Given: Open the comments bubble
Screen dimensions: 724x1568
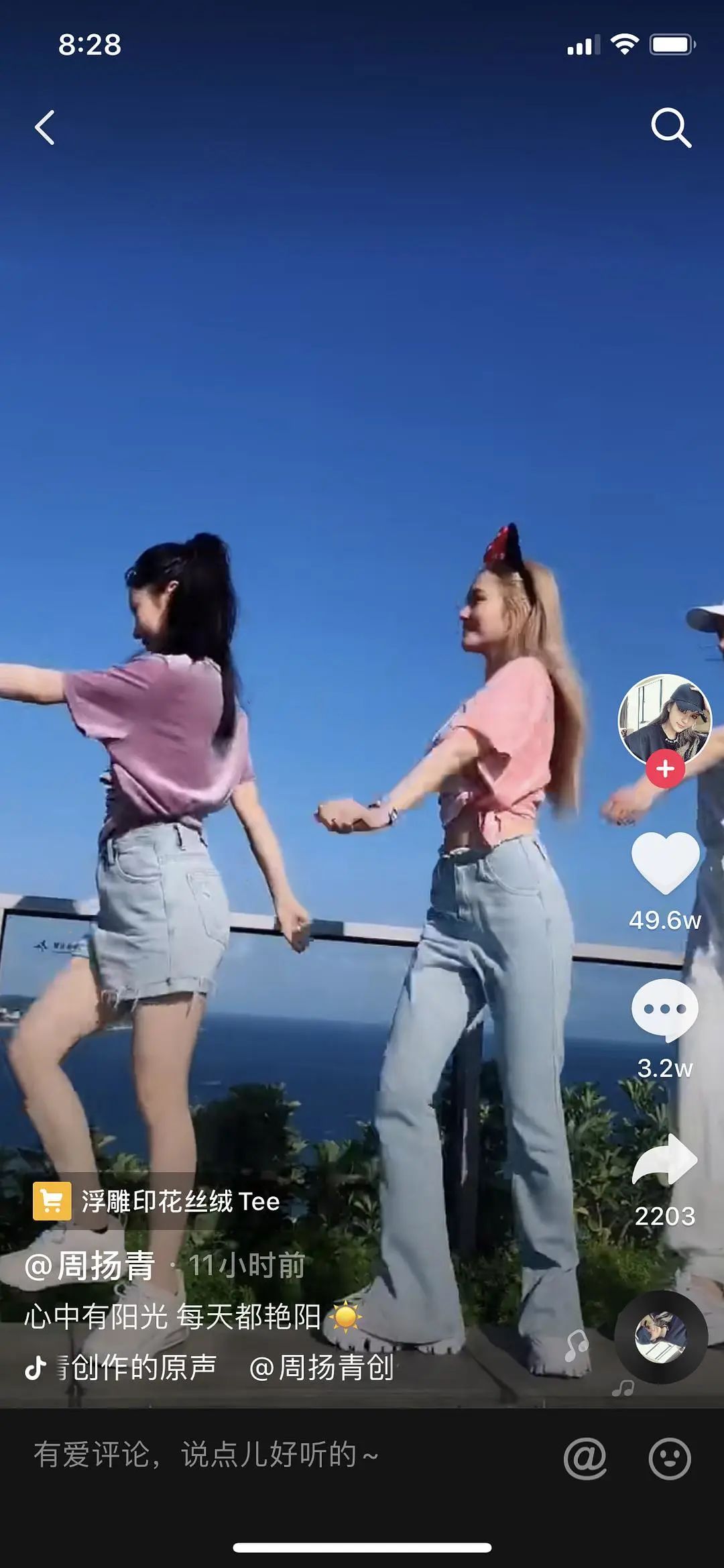Looking at the screenshot, I should 665,1009.
